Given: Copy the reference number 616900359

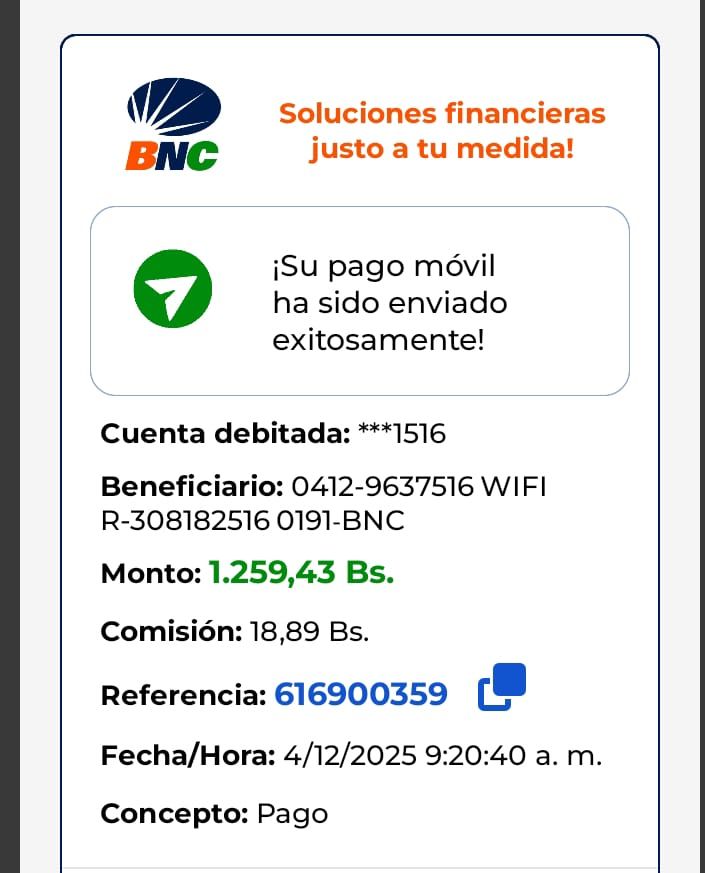Looking at the screenshot, I should 502,688.
